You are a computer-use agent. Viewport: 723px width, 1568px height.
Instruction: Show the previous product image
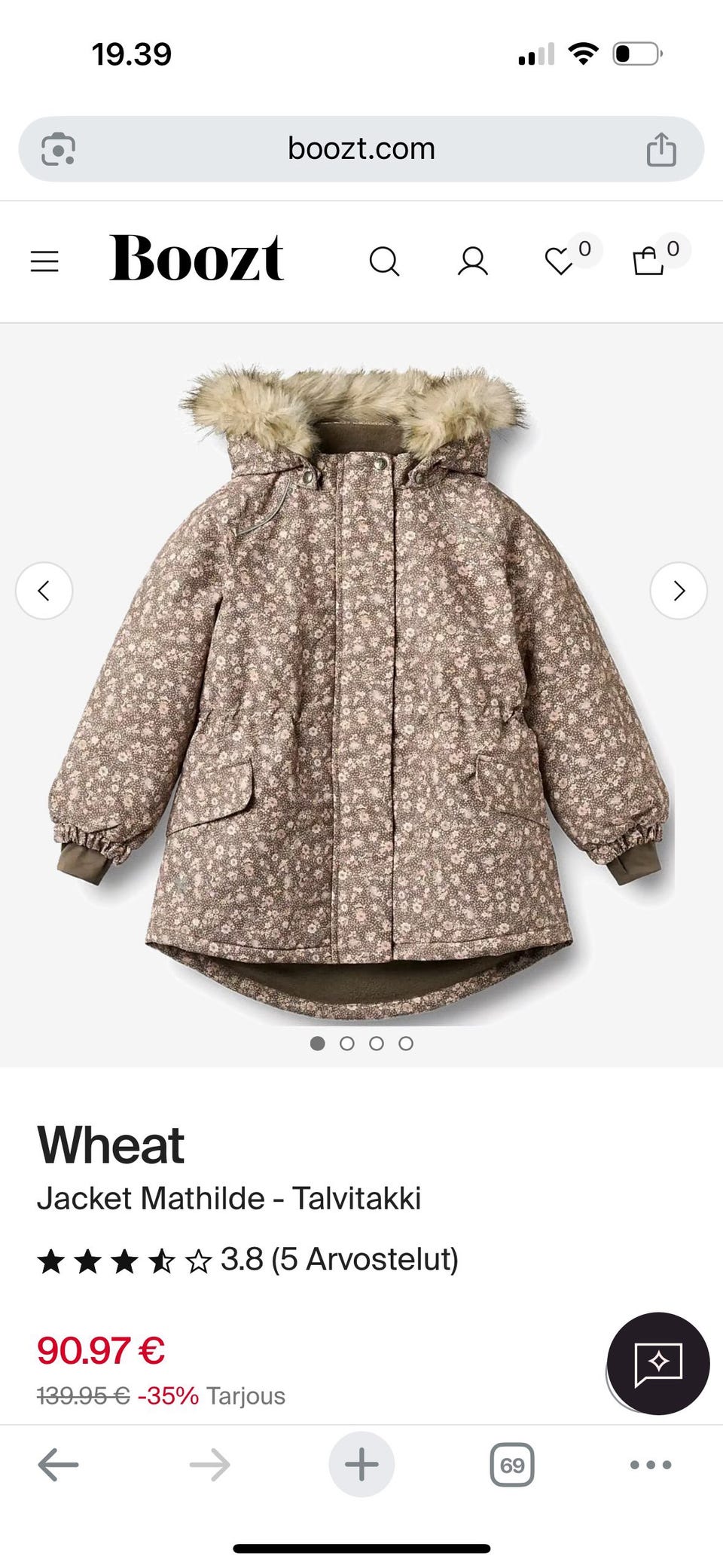click(44, 591)
